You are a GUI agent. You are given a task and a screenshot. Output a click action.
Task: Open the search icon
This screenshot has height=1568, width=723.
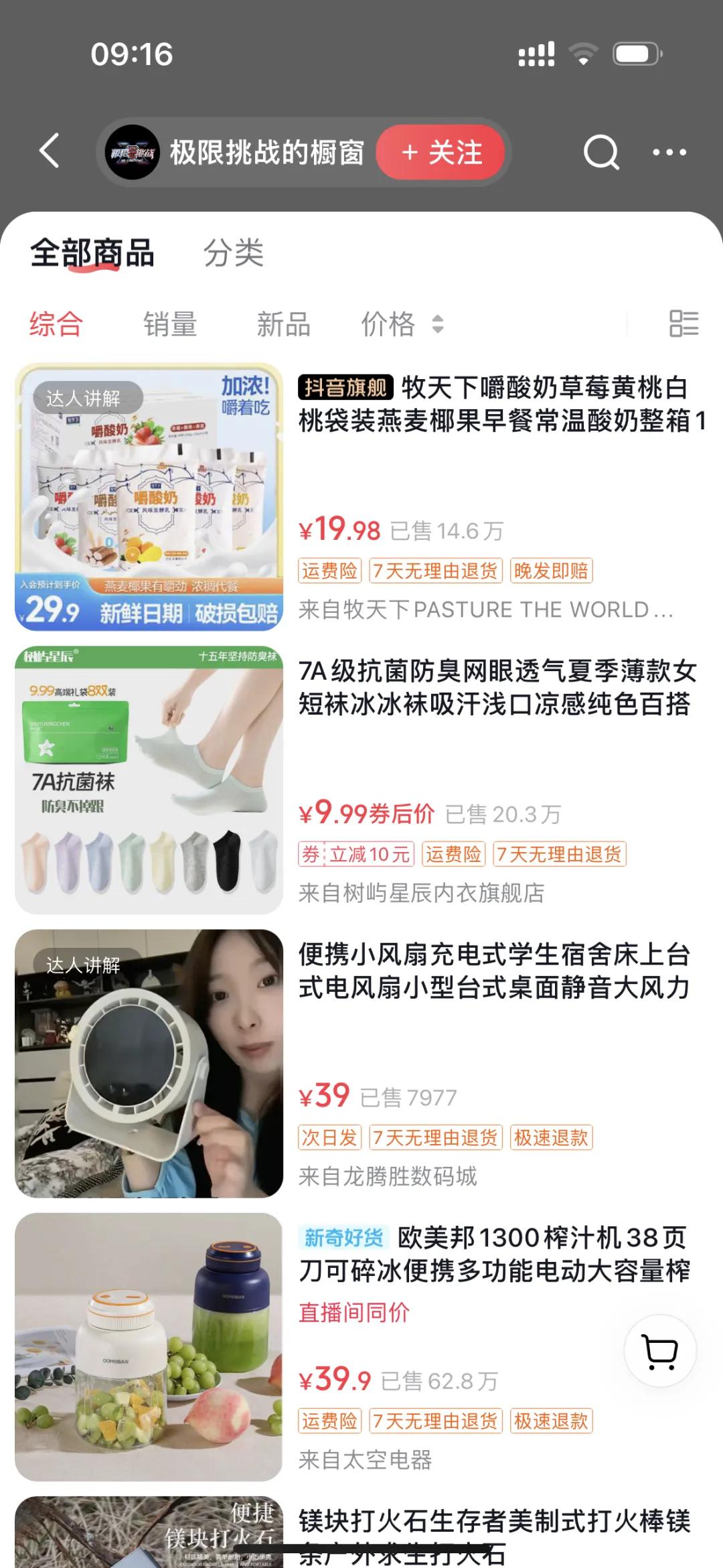point(601,153)
